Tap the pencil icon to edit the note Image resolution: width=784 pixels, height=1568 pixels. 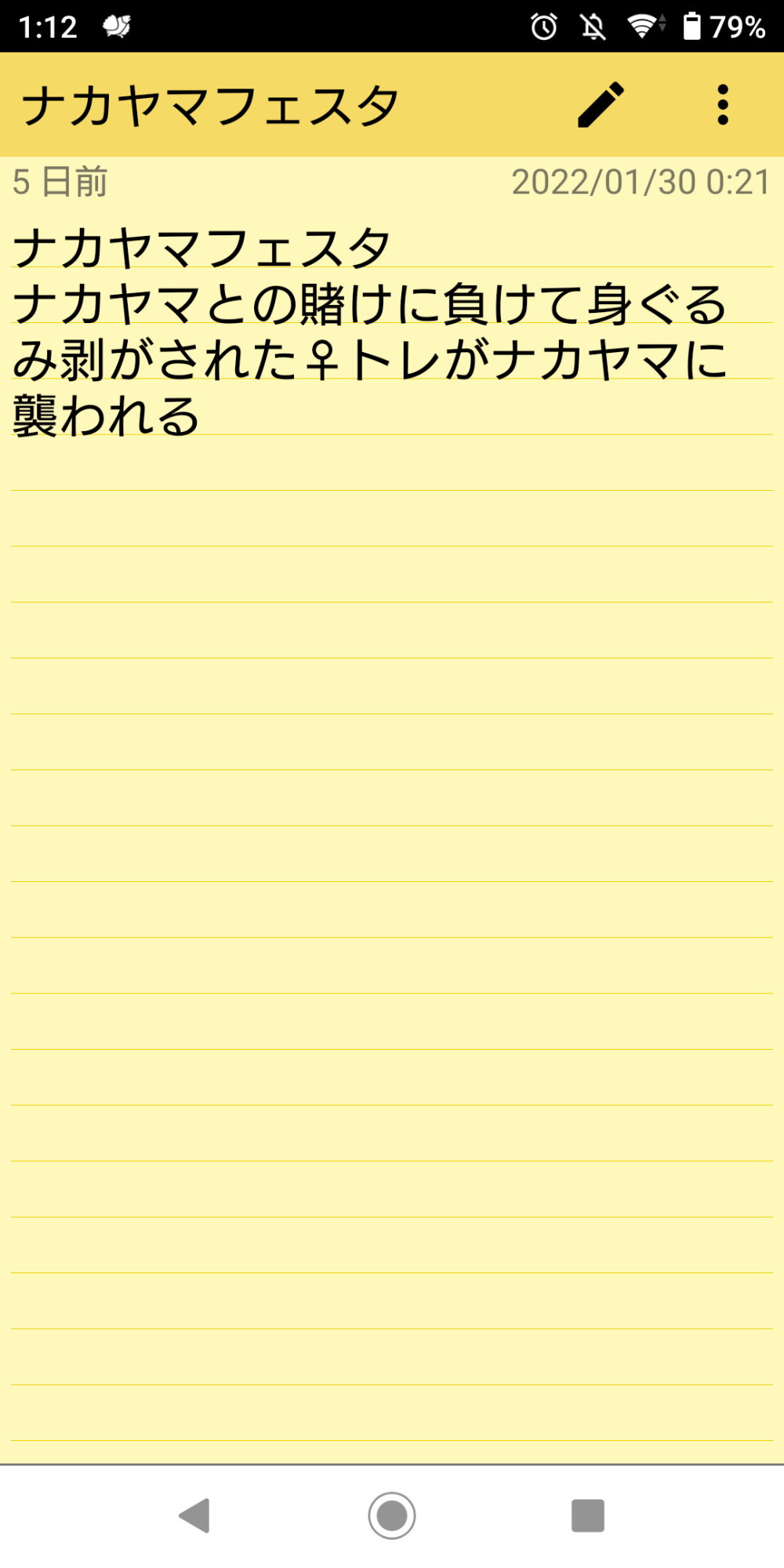click(x=601, y=104)
